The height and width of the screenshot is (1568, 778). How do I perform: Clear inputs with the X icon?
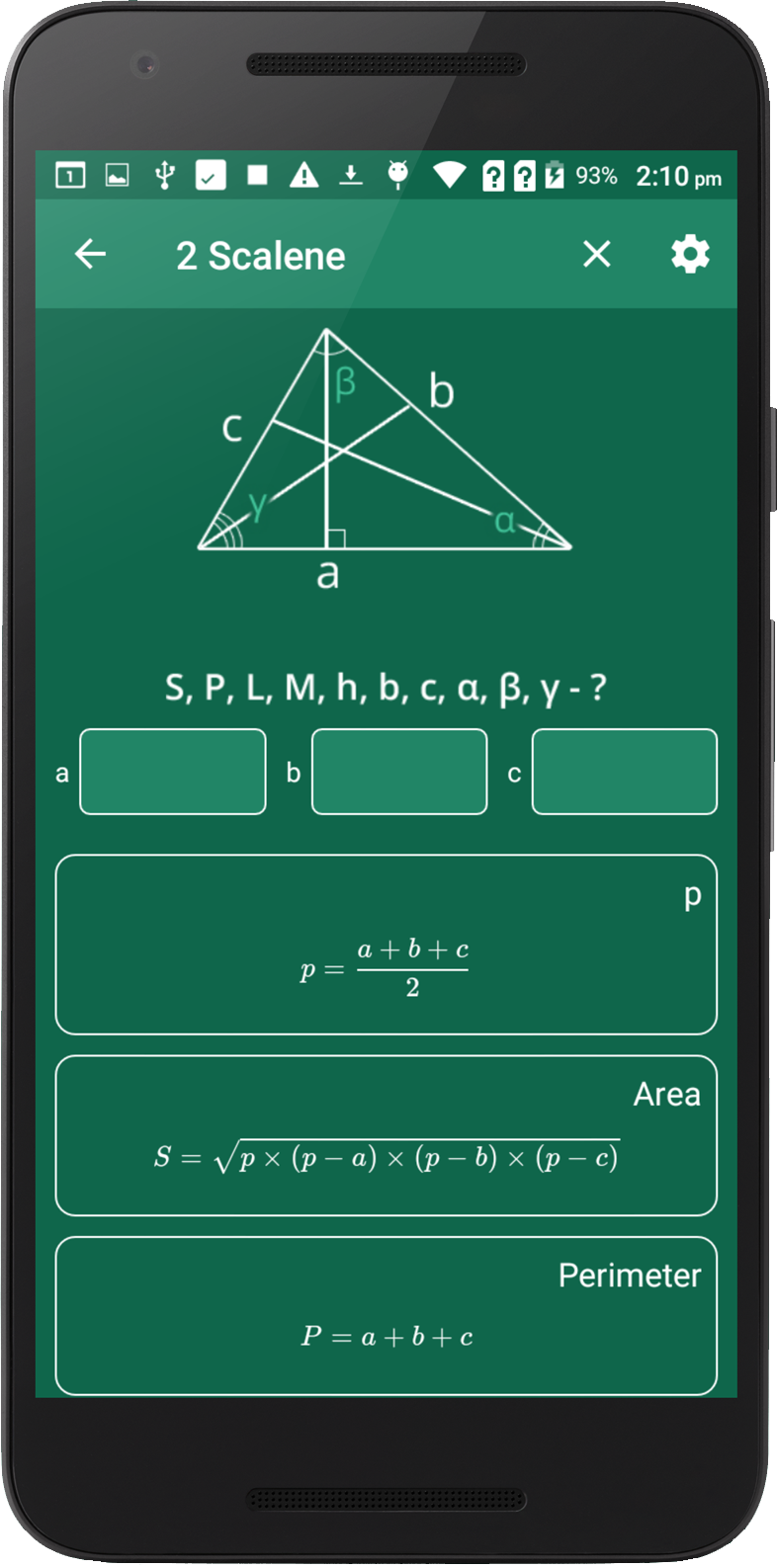point(597,255)
